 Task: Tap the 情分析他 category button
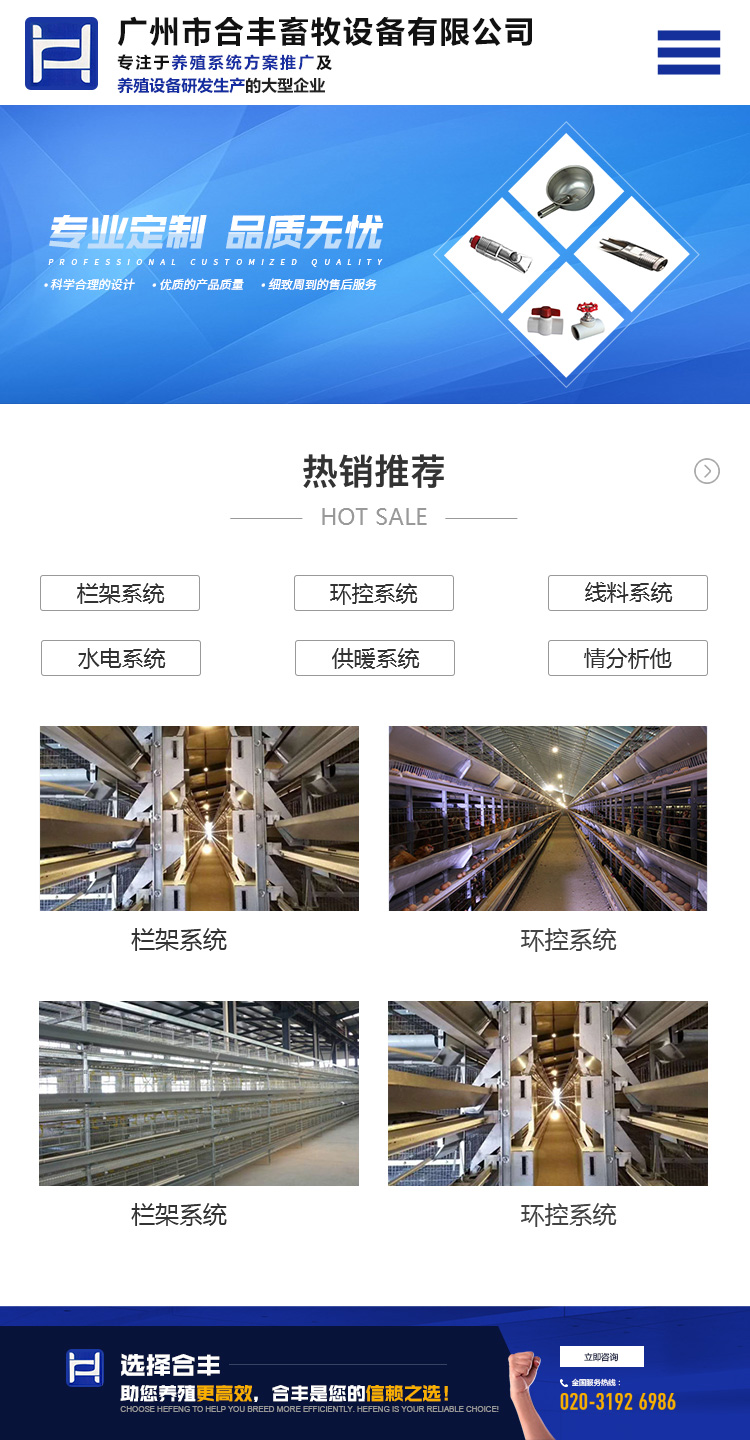(x=628, y=658)
